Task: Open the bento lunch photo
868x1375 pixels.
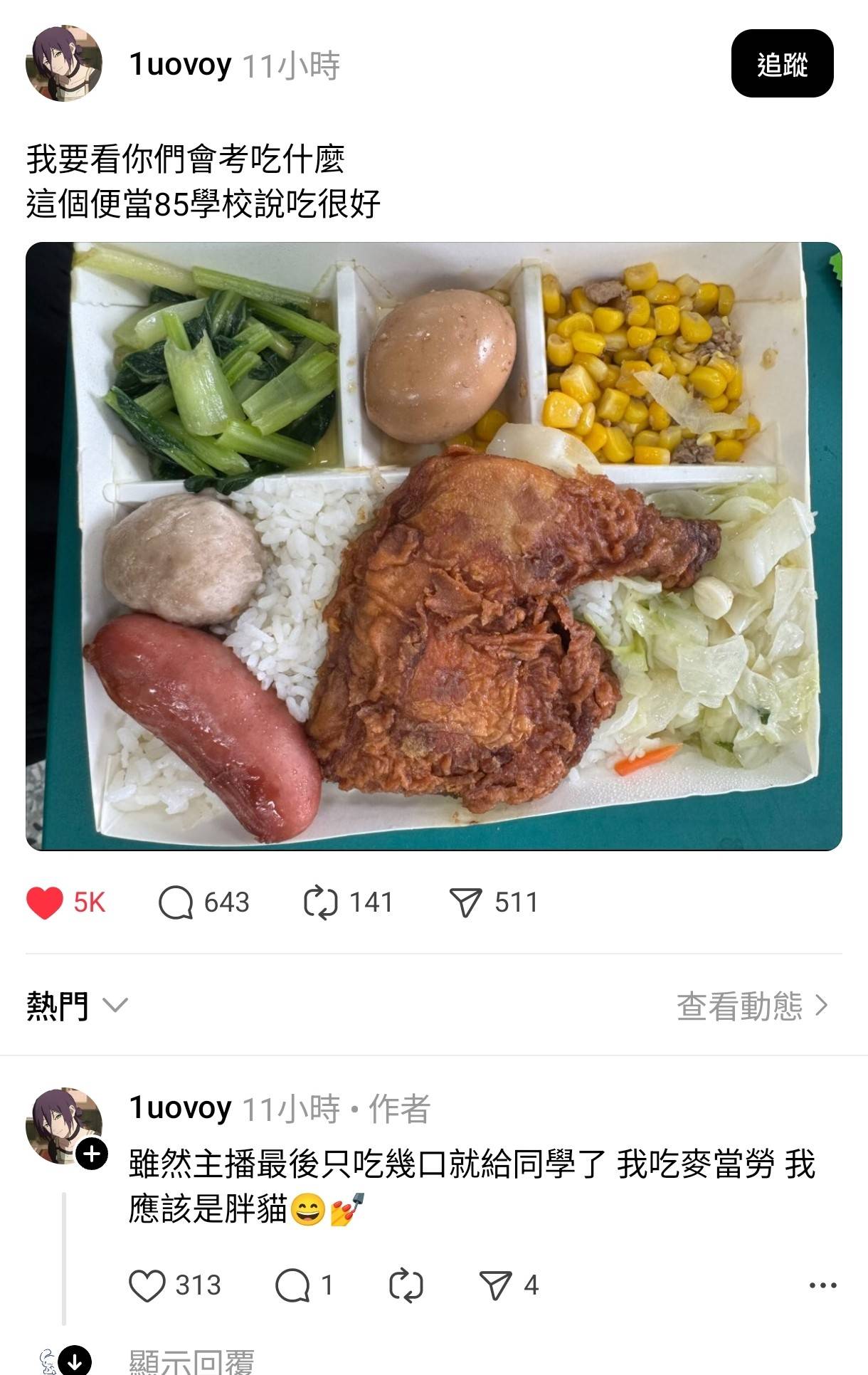Action: [x=433, y=546]
